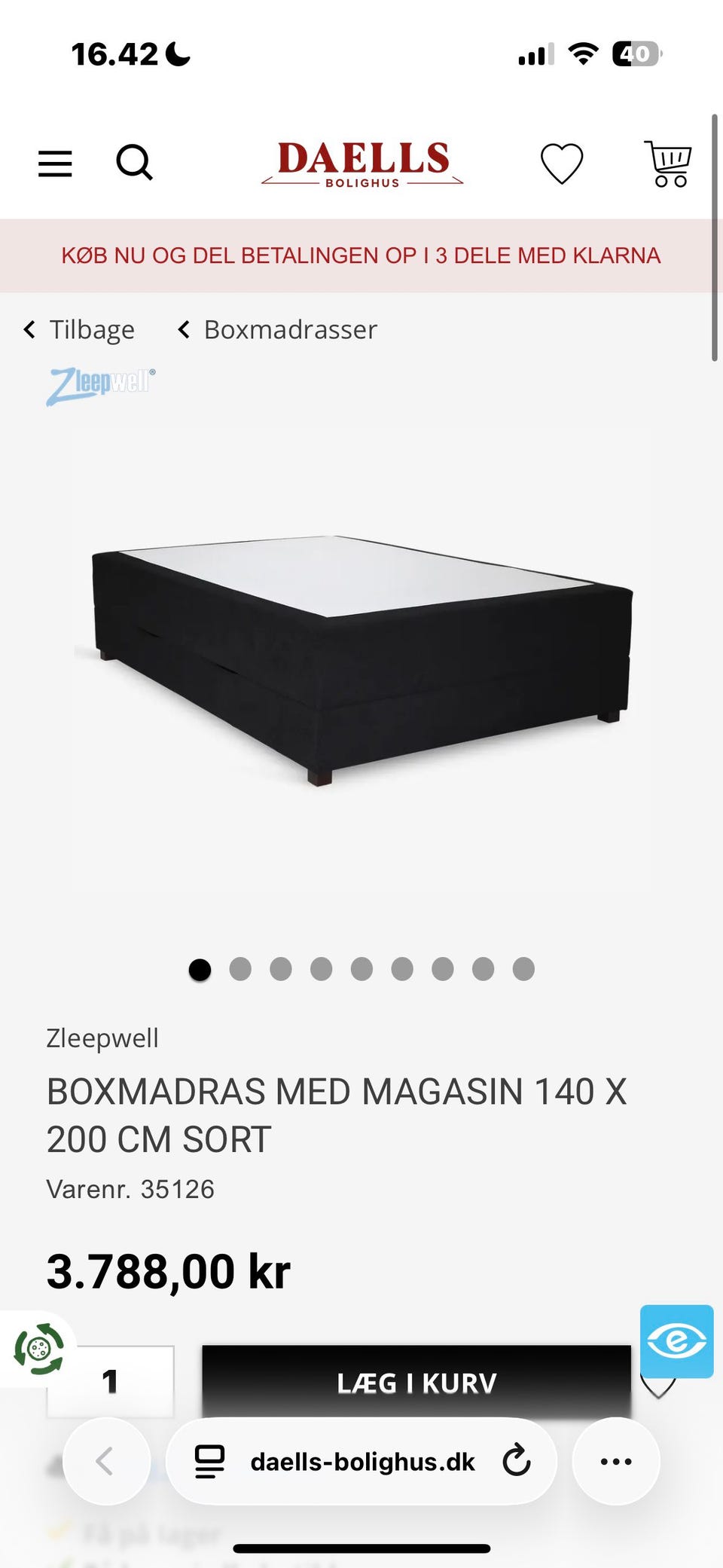The height and width of the screenshot is (1568, 723).
Task: Edit the quantity field
Action: coord(111,1381)
